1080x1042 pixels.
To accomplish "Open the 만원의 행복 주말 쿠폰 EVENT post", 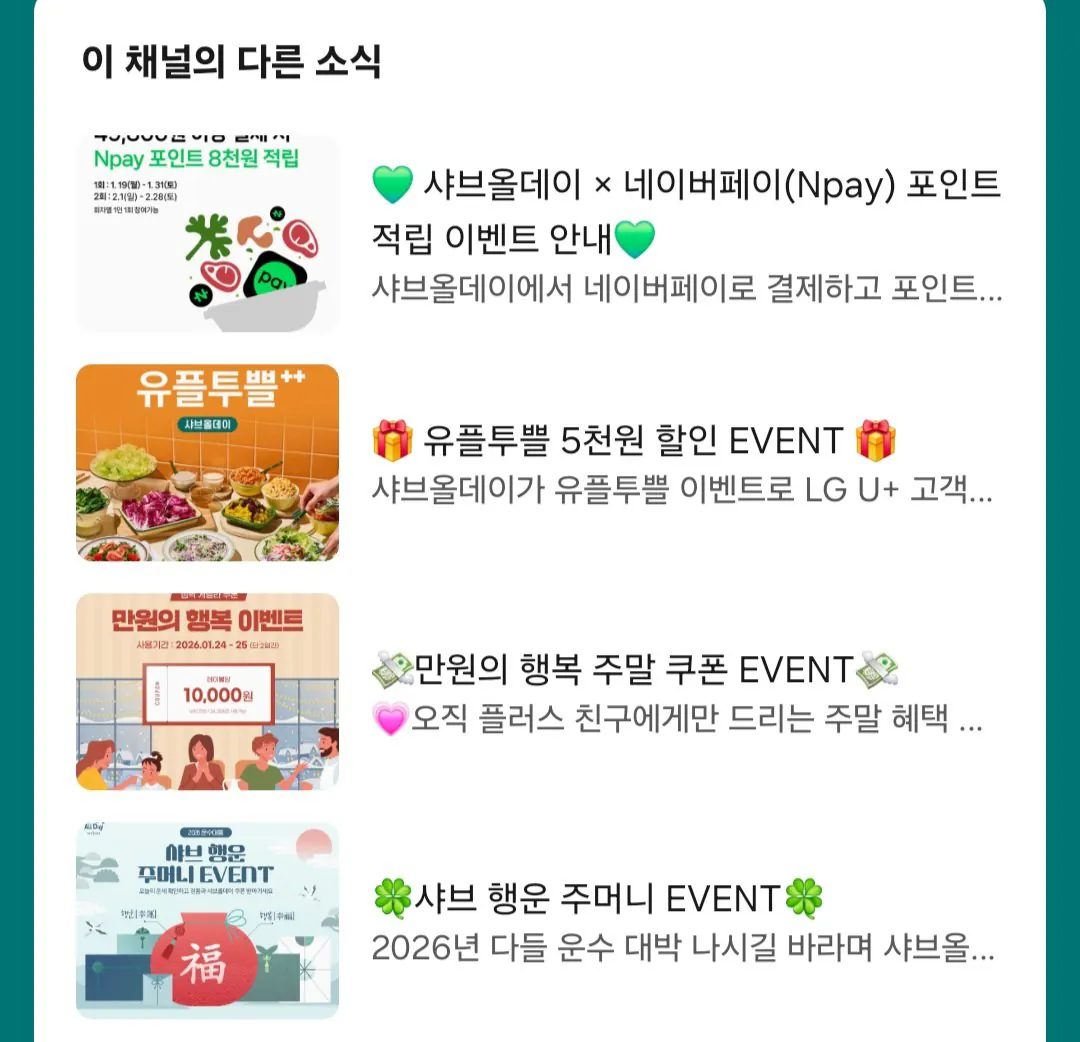I will pyautogui.click(x=634, y=670).
